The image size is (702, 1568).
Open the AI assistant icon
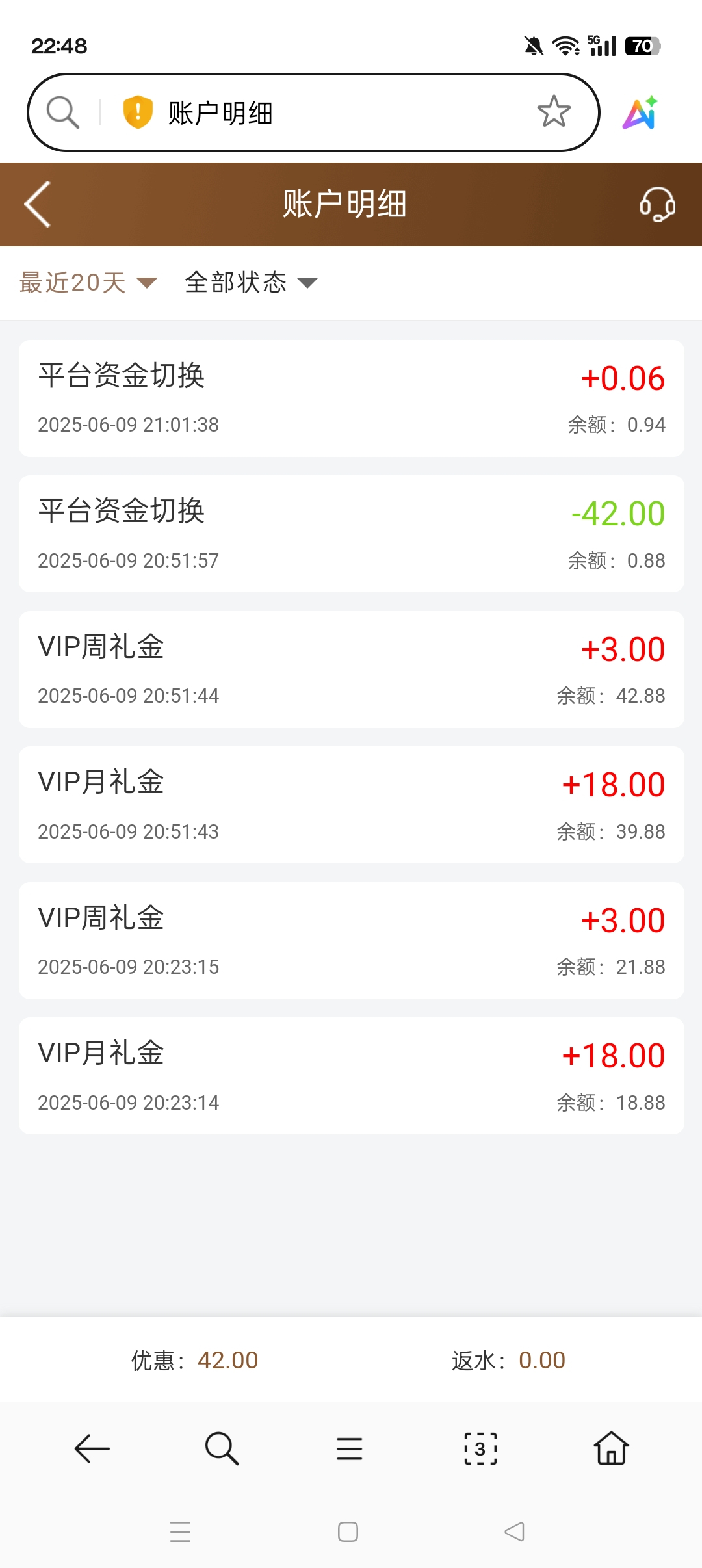click(641, 113)
